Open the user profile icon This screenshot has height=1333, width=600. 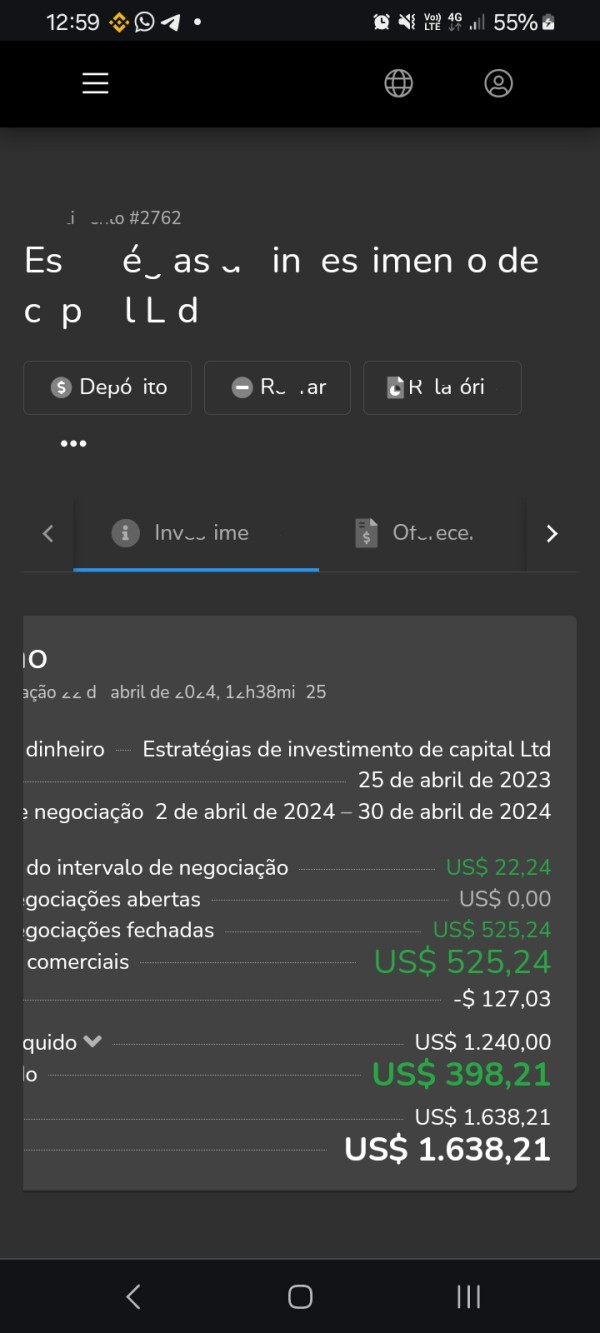499,83
